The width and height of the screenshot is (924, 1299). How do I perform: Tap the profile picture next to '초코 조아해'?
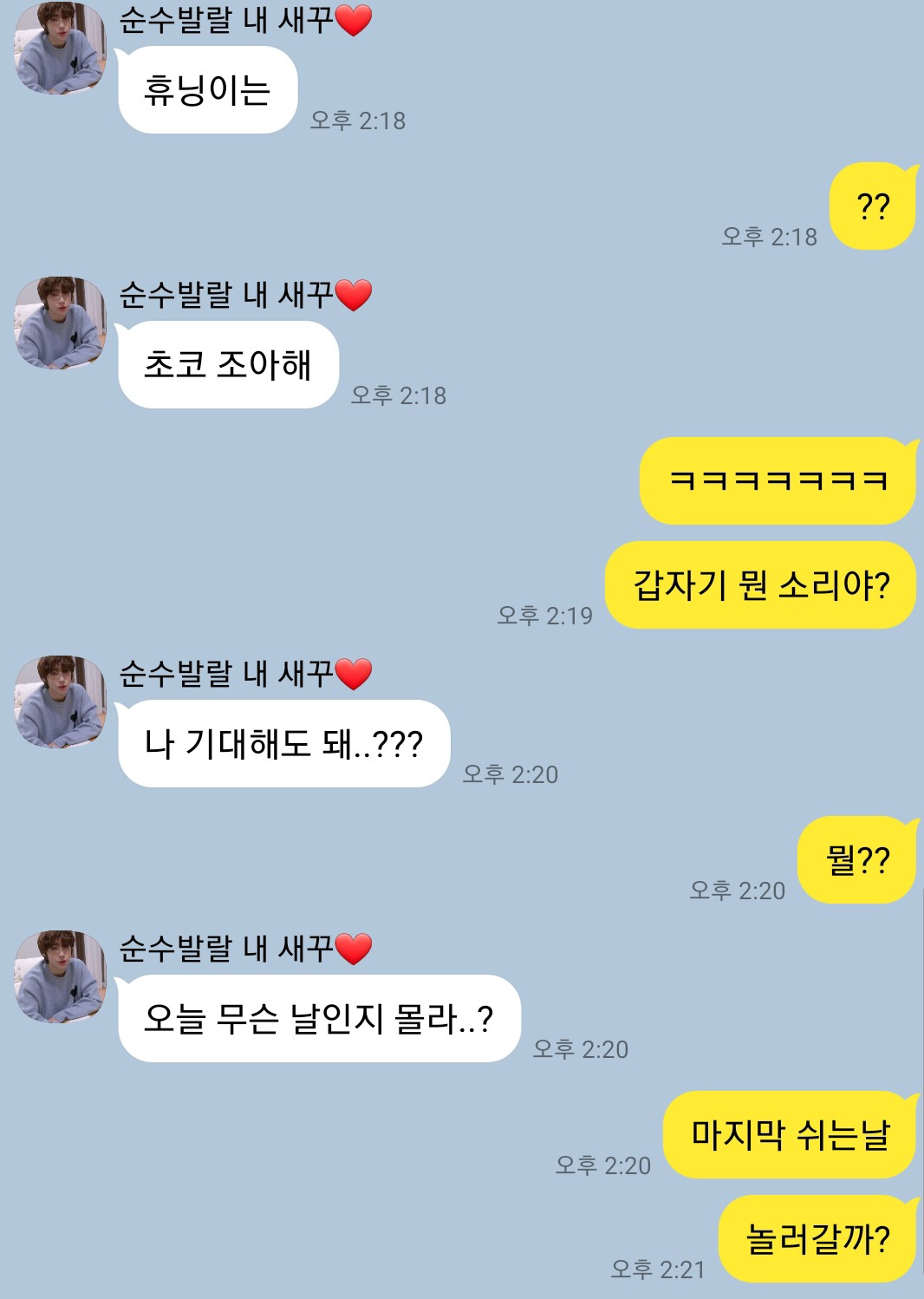click(x=60, y=323)
